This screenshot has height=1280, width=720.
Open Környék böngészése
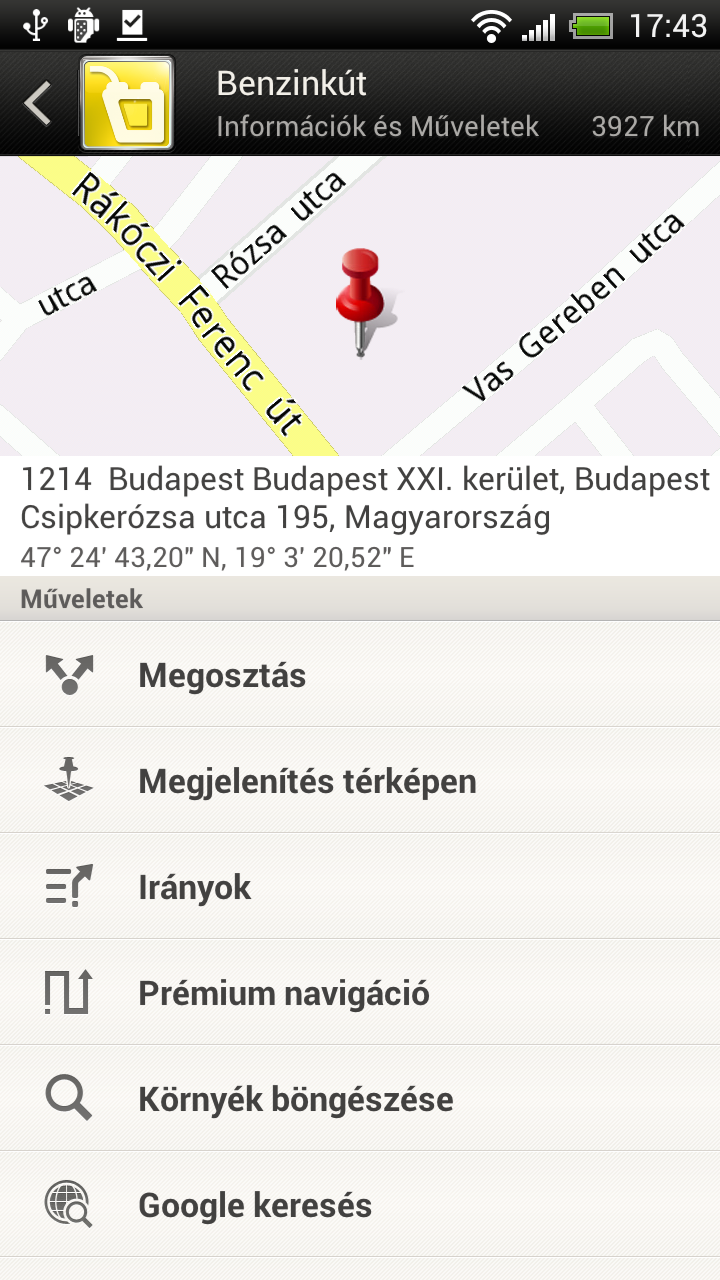pyautogui.click(x=360, y=1099)
